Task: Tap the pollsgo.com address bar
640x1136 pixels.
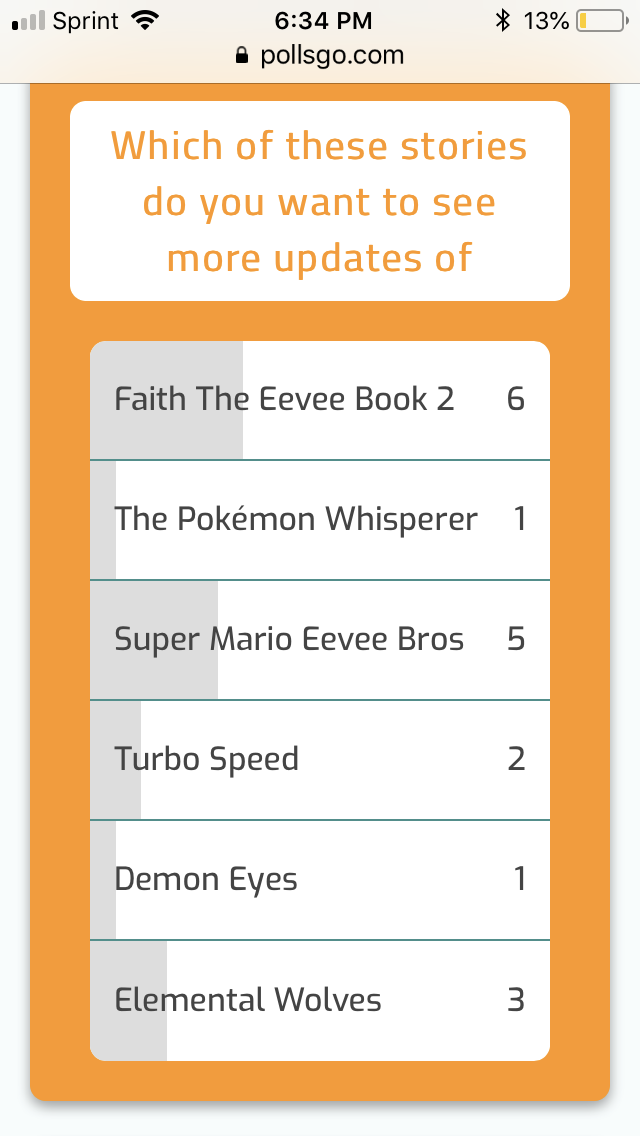Action: tap(320, 56)
